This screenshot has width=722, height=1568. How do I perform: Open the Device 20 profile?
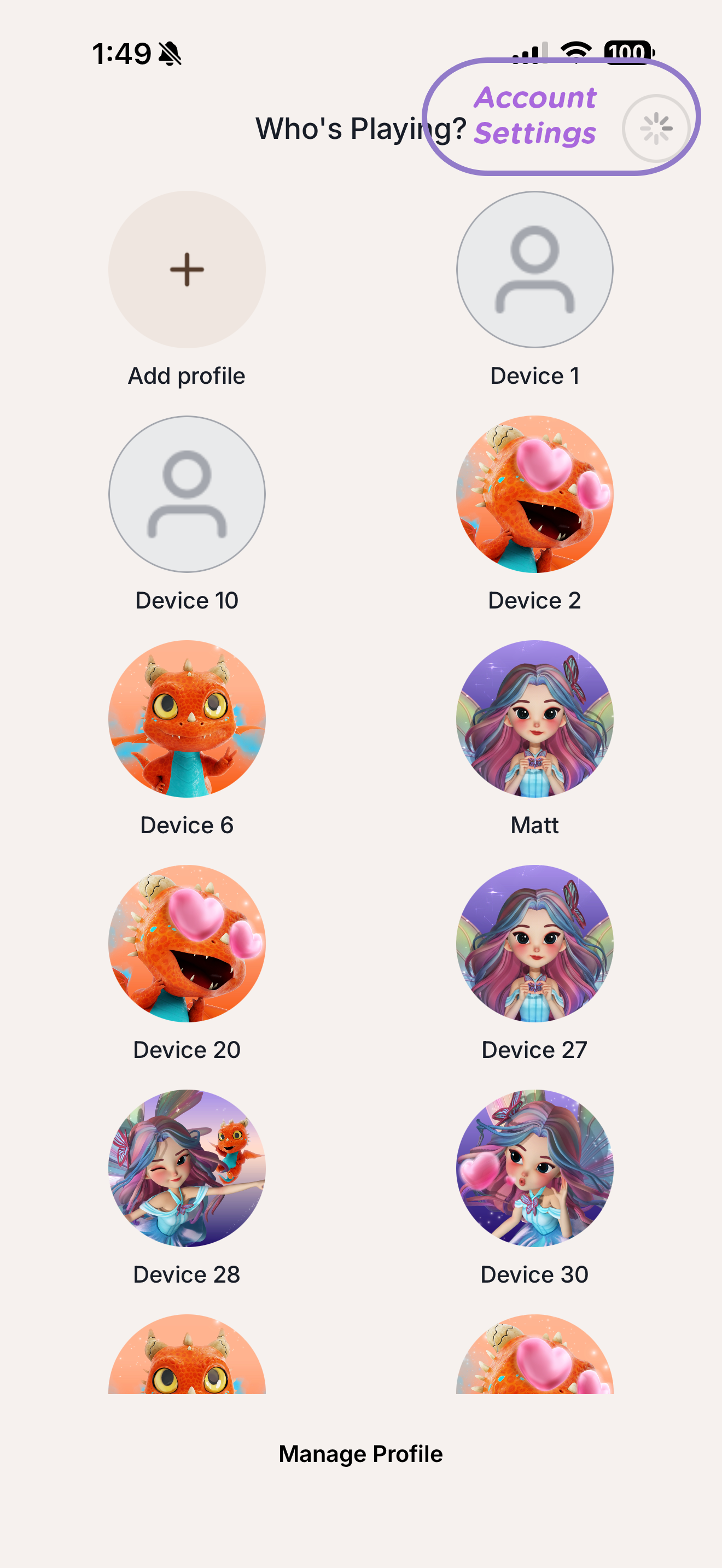187,944
